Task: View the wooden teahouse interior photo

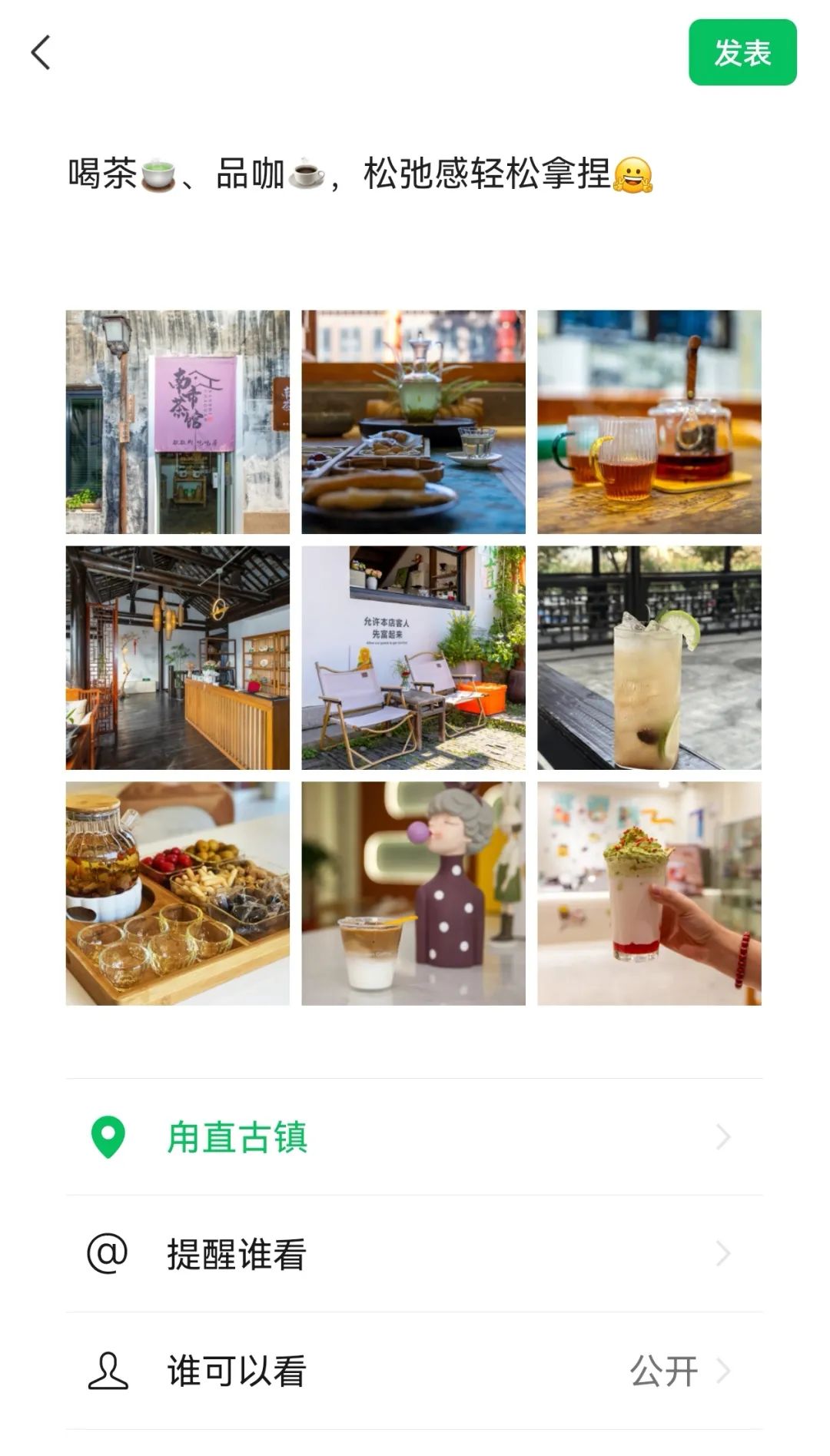Action: 178,658
